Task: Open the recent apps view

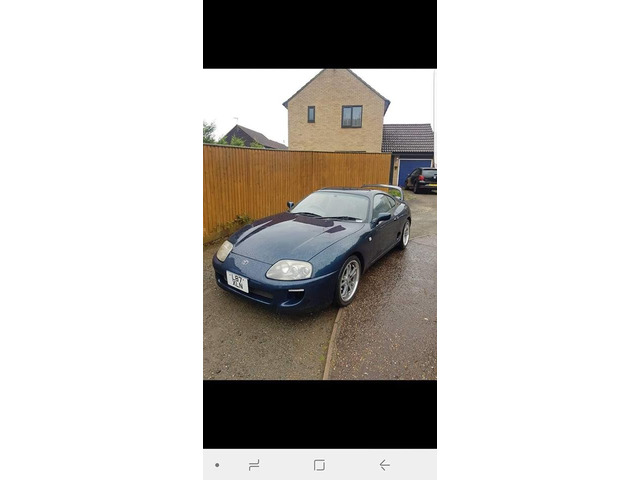Action: coord(254,465)
